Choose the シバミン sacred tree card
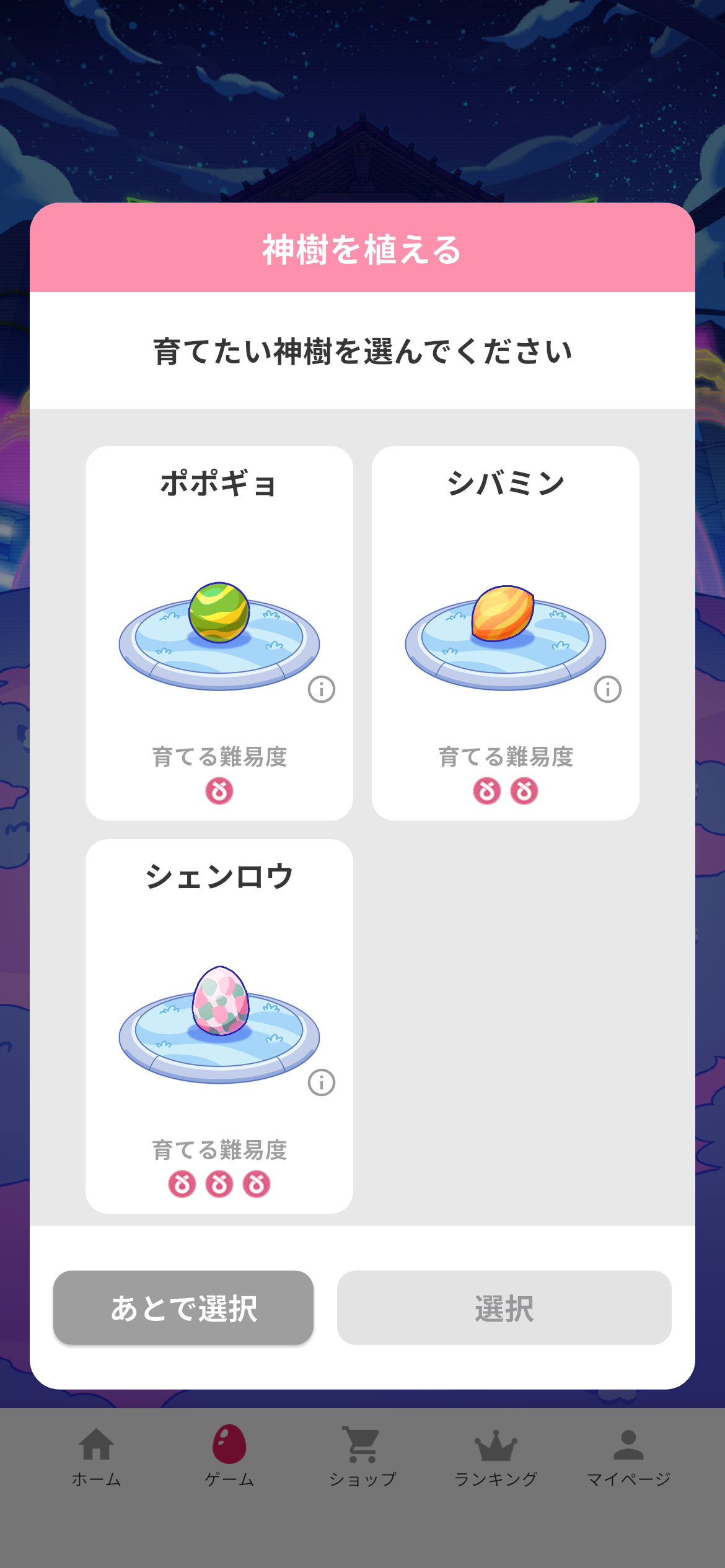This screenshot has height=1568, width=725. [505, 632]
